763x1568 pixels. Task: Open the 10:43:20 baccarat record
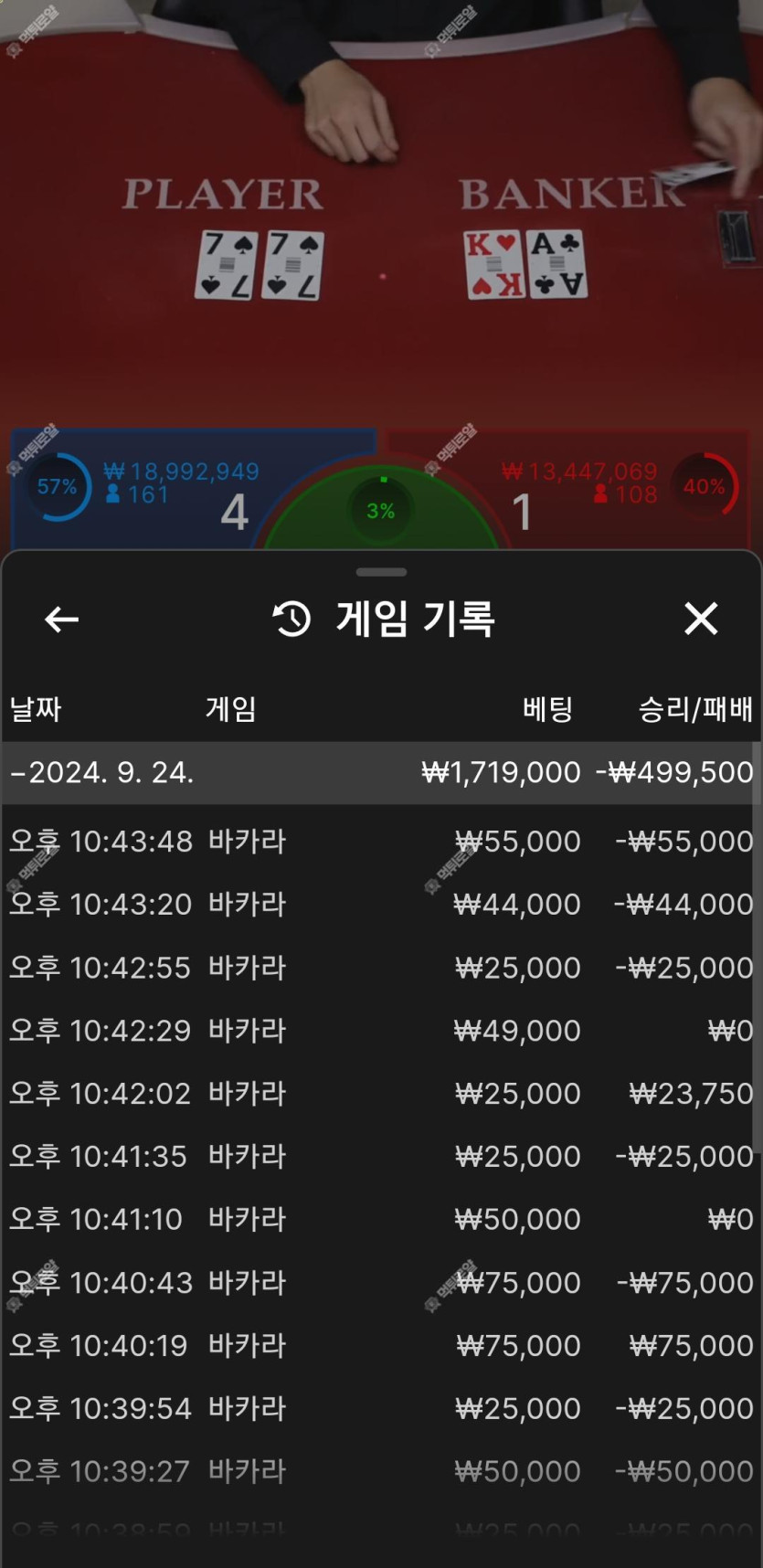pyautogui.click(x=380, y=904)
